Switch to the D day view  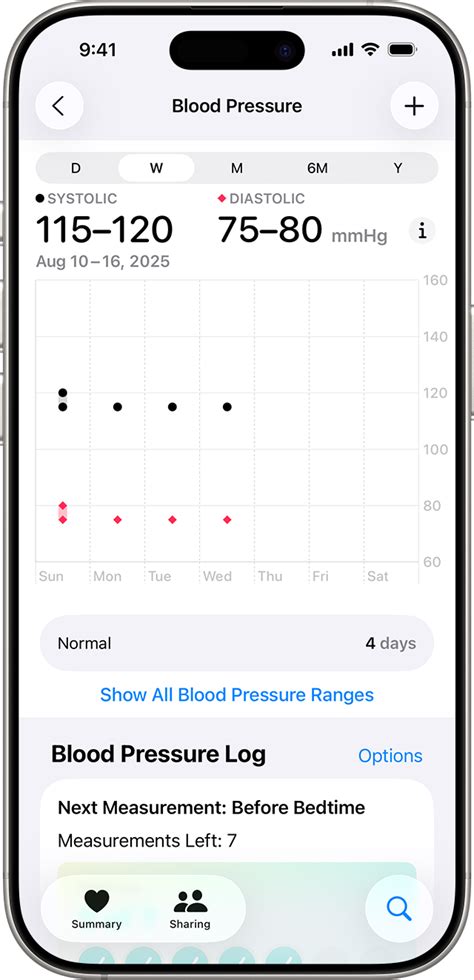click(x=76, y=168)
